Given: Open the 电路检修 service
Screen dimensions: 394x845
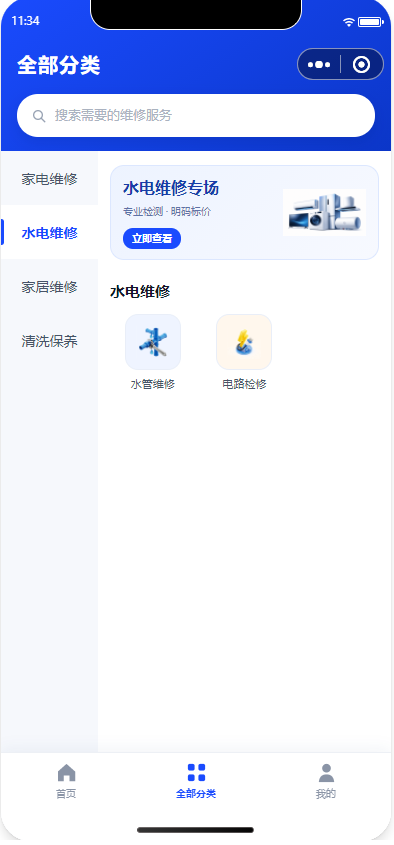Looking at the screenshot, I should click(x=244, y=352).
